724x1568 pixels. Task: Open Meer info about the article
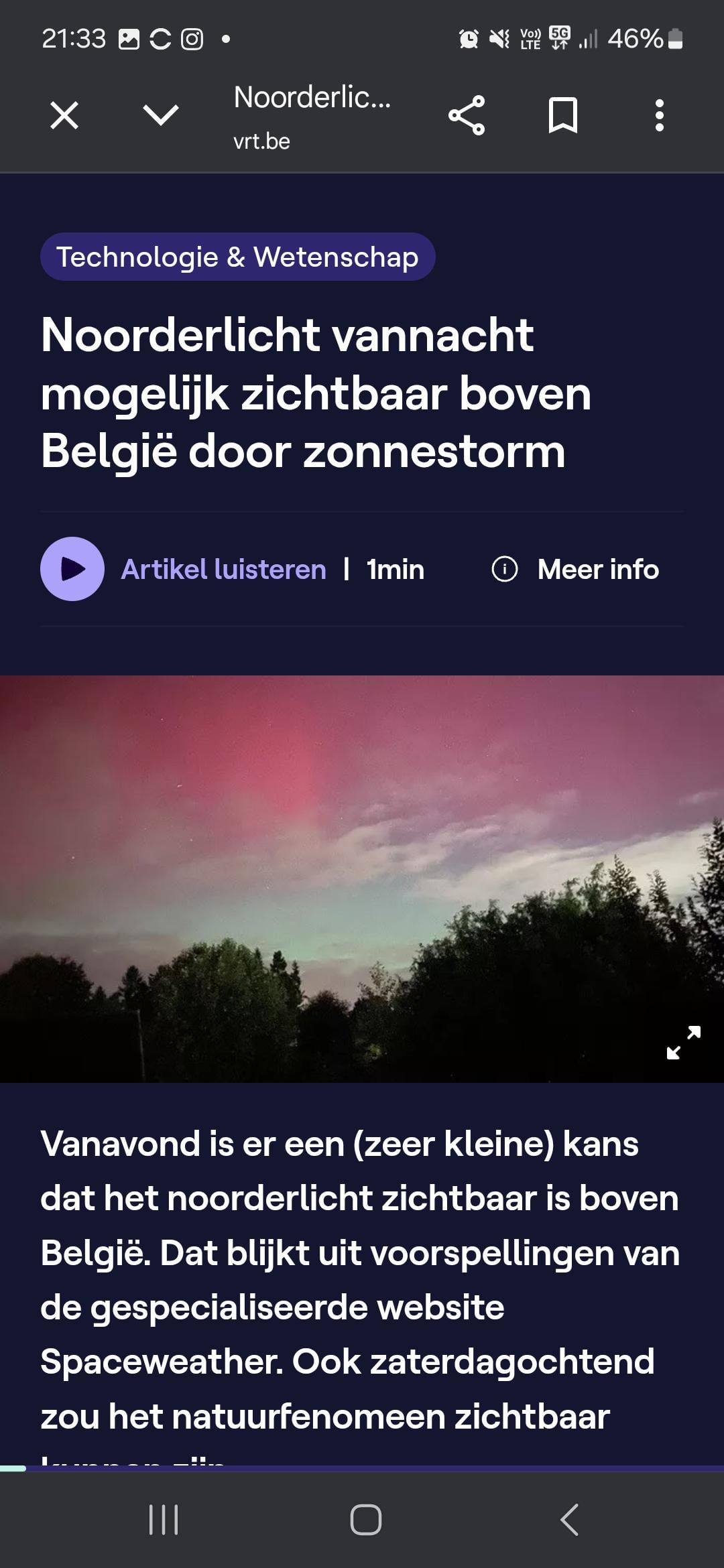point(576,570)
